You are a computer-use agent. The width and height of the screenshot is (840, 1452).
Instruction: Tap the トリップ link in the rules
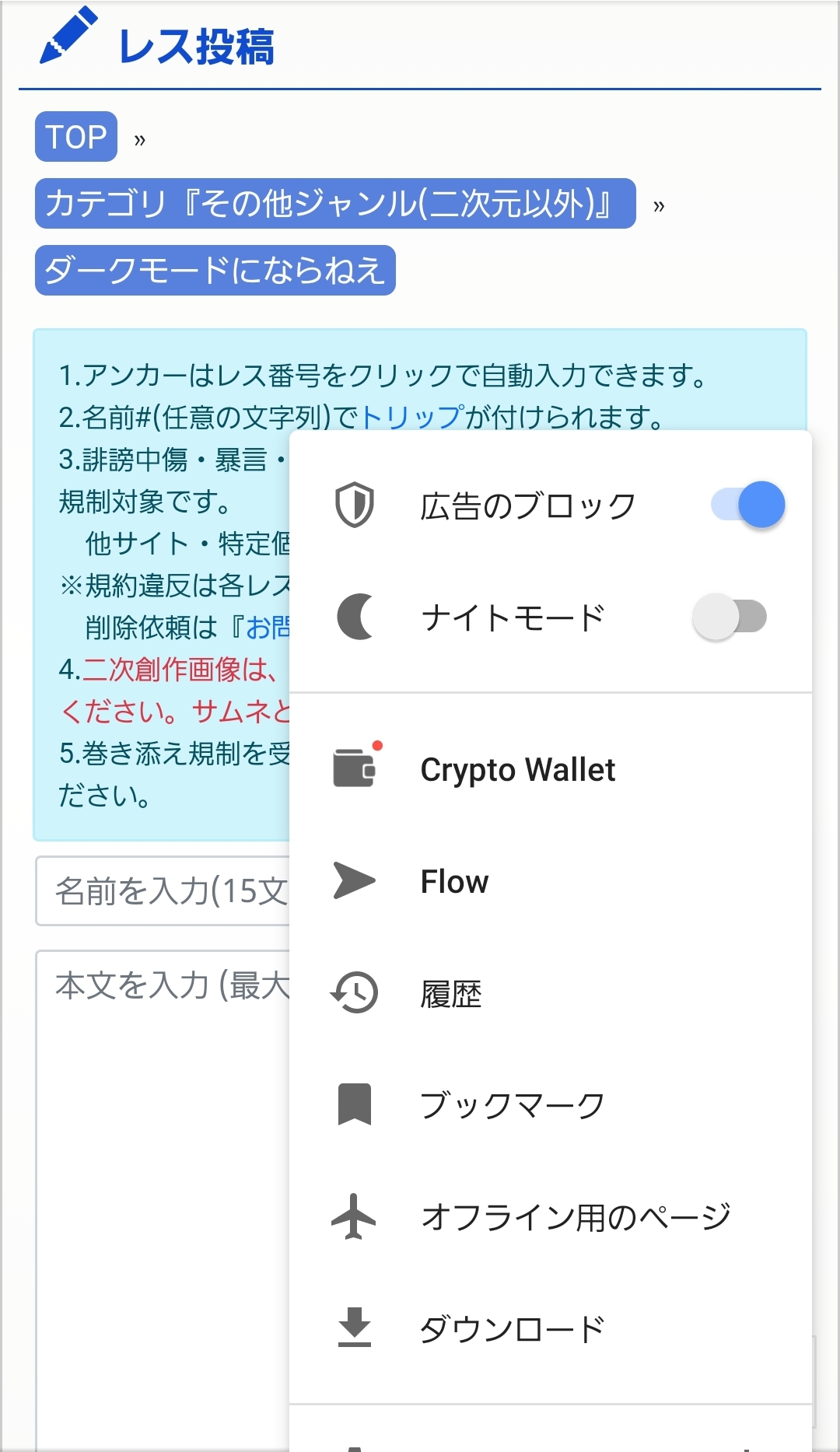pyautogui.click(x=412, y=418)
